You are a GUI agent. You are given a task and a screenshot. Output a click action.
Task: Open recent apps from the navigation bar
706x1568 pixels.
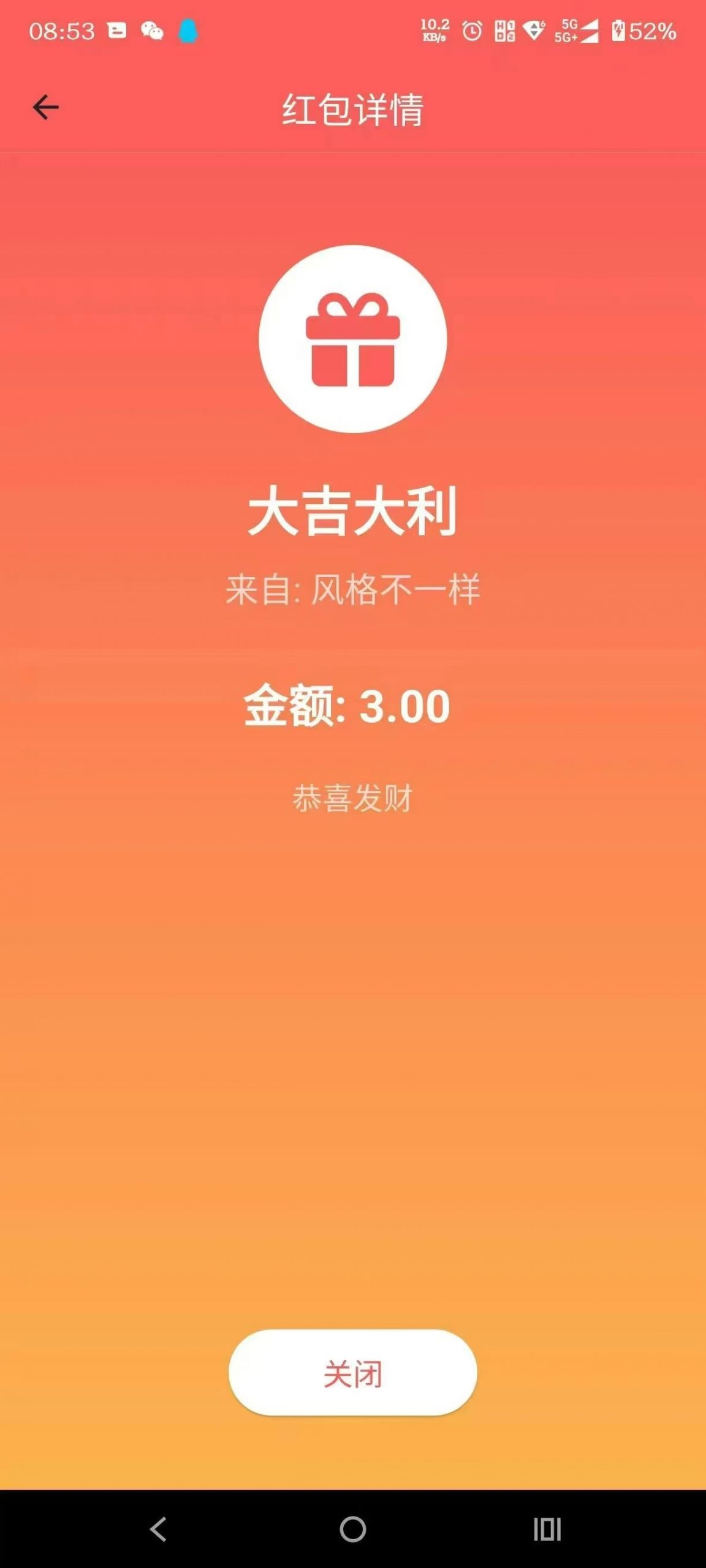pyautogui.click(x=547, y=1529)
